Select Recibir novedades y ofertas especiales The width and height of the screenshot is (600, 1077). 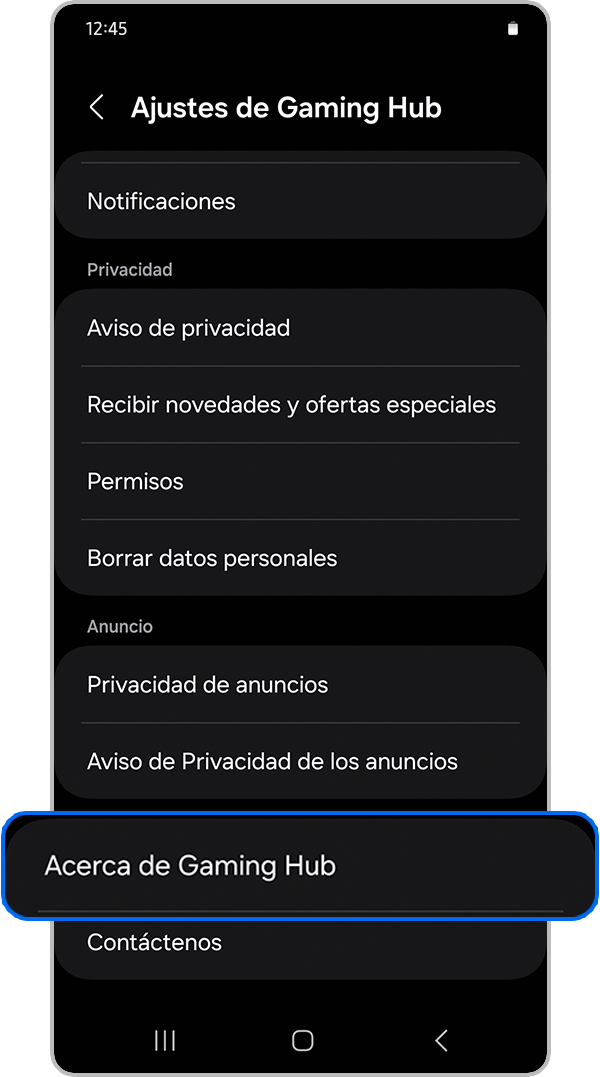tap(300, 405)
